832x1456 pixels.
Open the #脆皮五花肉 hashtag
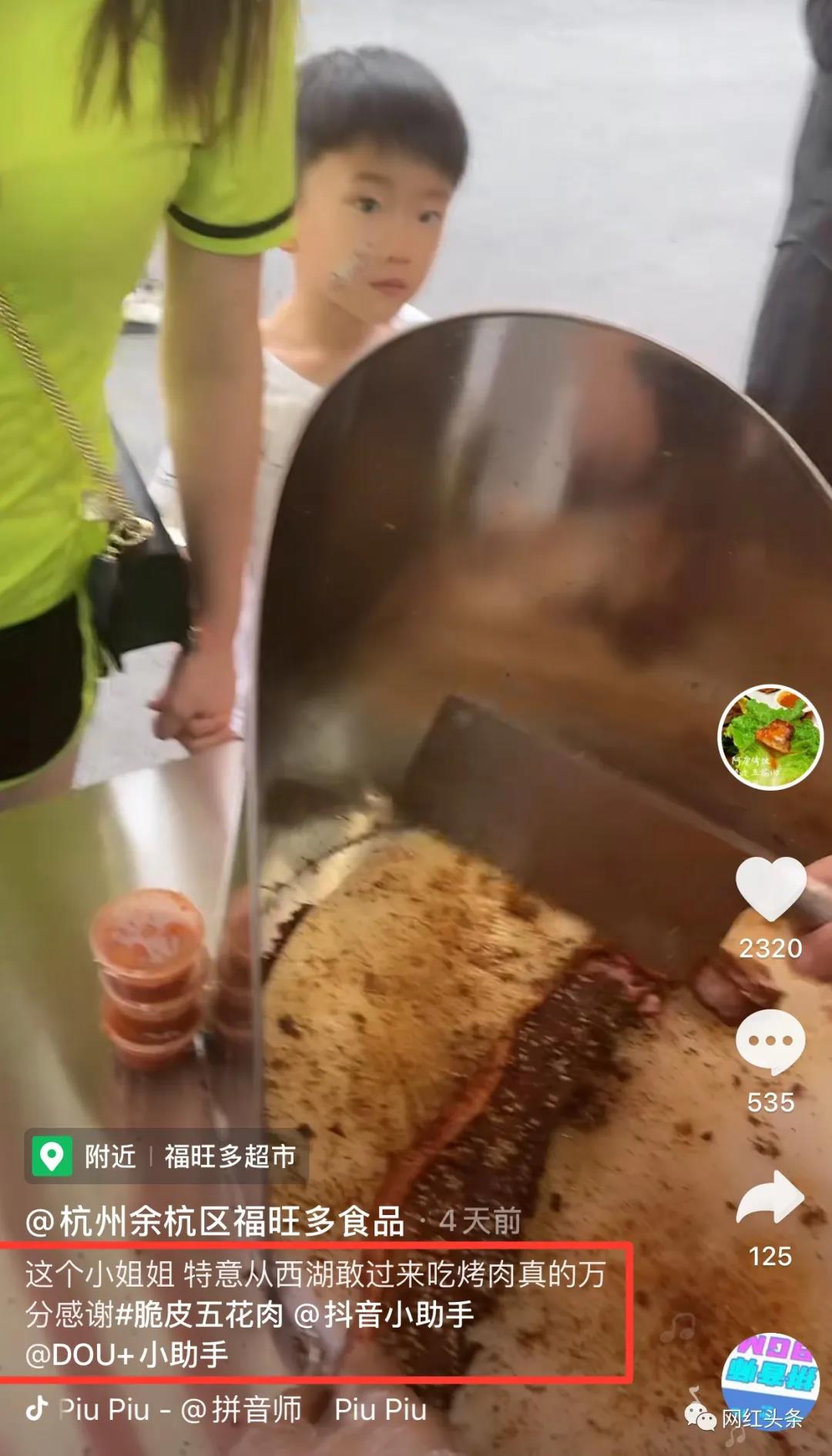(x=200, y=1314)
